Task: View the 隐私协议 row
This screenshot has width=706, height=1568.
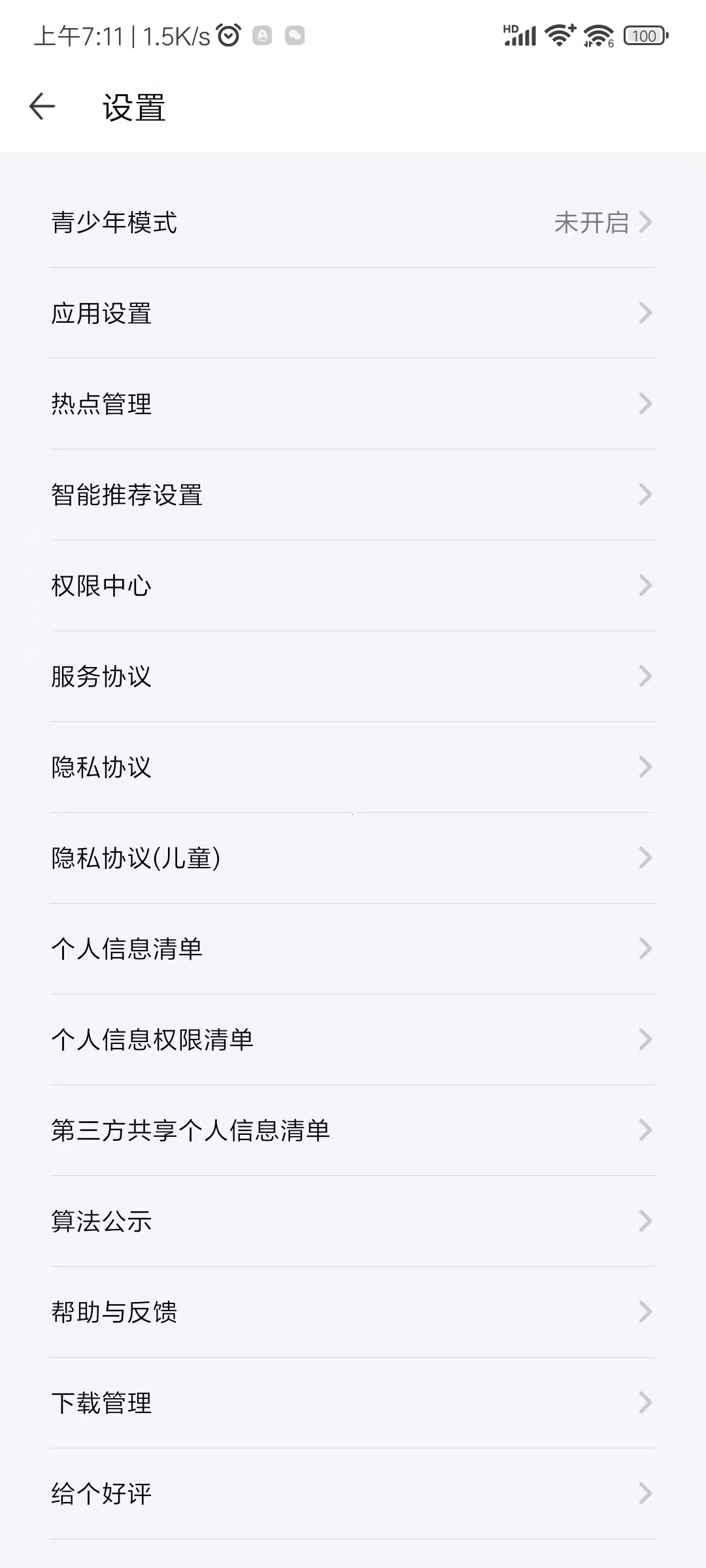Action: click(x=353, y=767)
